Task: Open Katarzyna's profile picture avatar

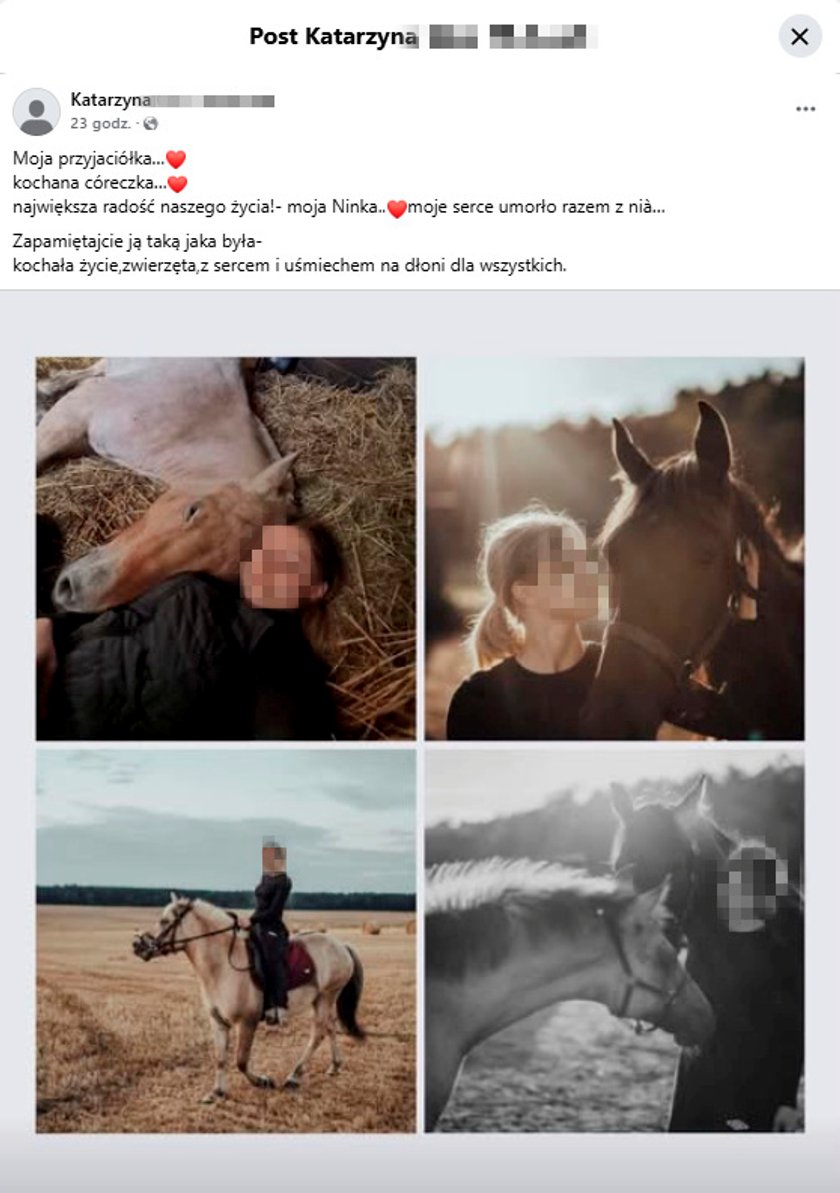Action: tap(36, 111)
